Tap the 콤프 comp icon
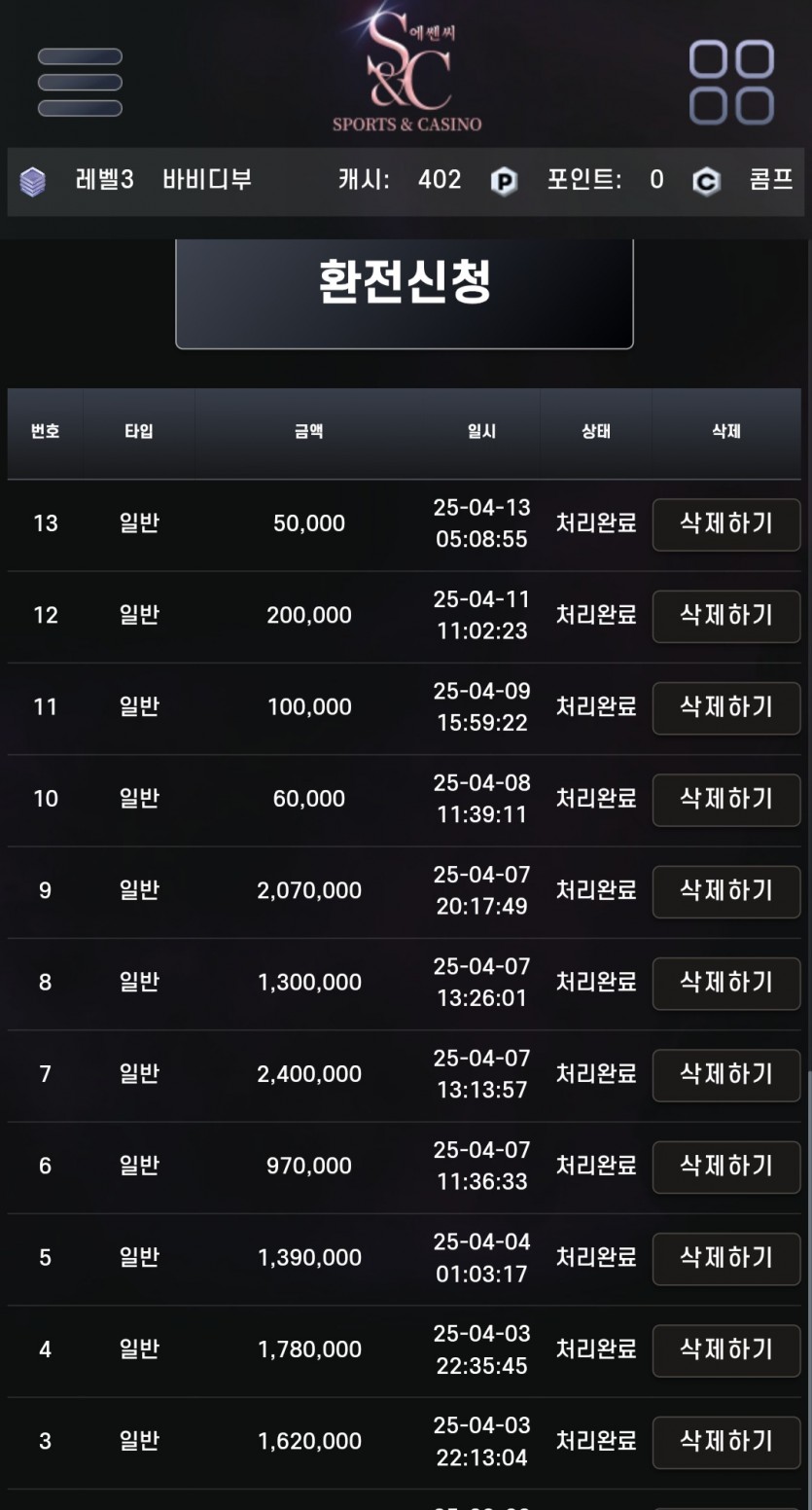Viewport: 812px width, 1510px height. pyautogui.click(x=706, y=182)
